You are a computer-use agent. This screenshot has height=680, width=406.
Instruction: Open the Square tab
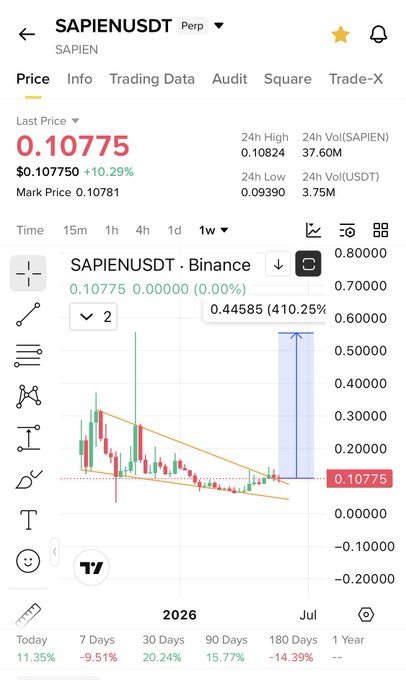point(288,79)
